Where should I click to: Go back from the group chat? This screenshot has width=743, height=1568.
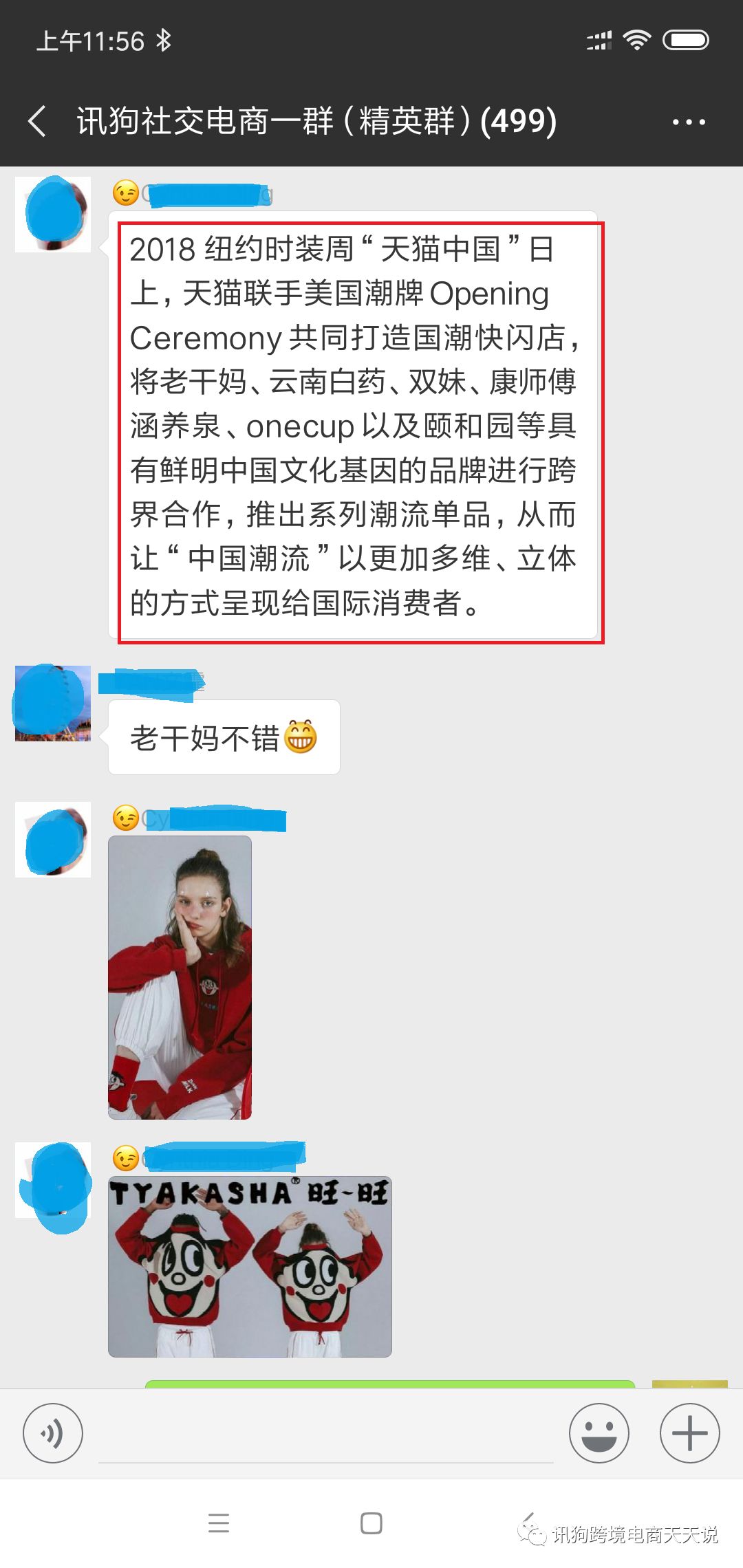[x=38, y=122]
